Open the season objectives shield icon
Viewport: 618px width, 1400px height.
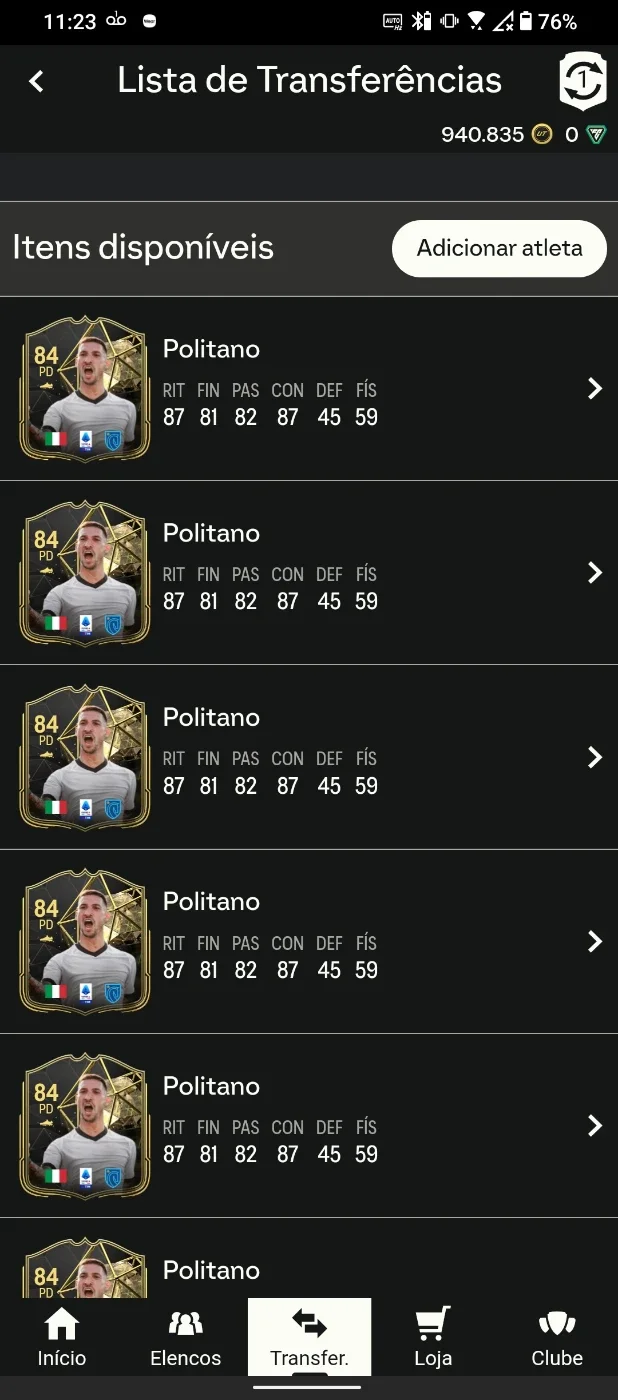tap(583, 81)
